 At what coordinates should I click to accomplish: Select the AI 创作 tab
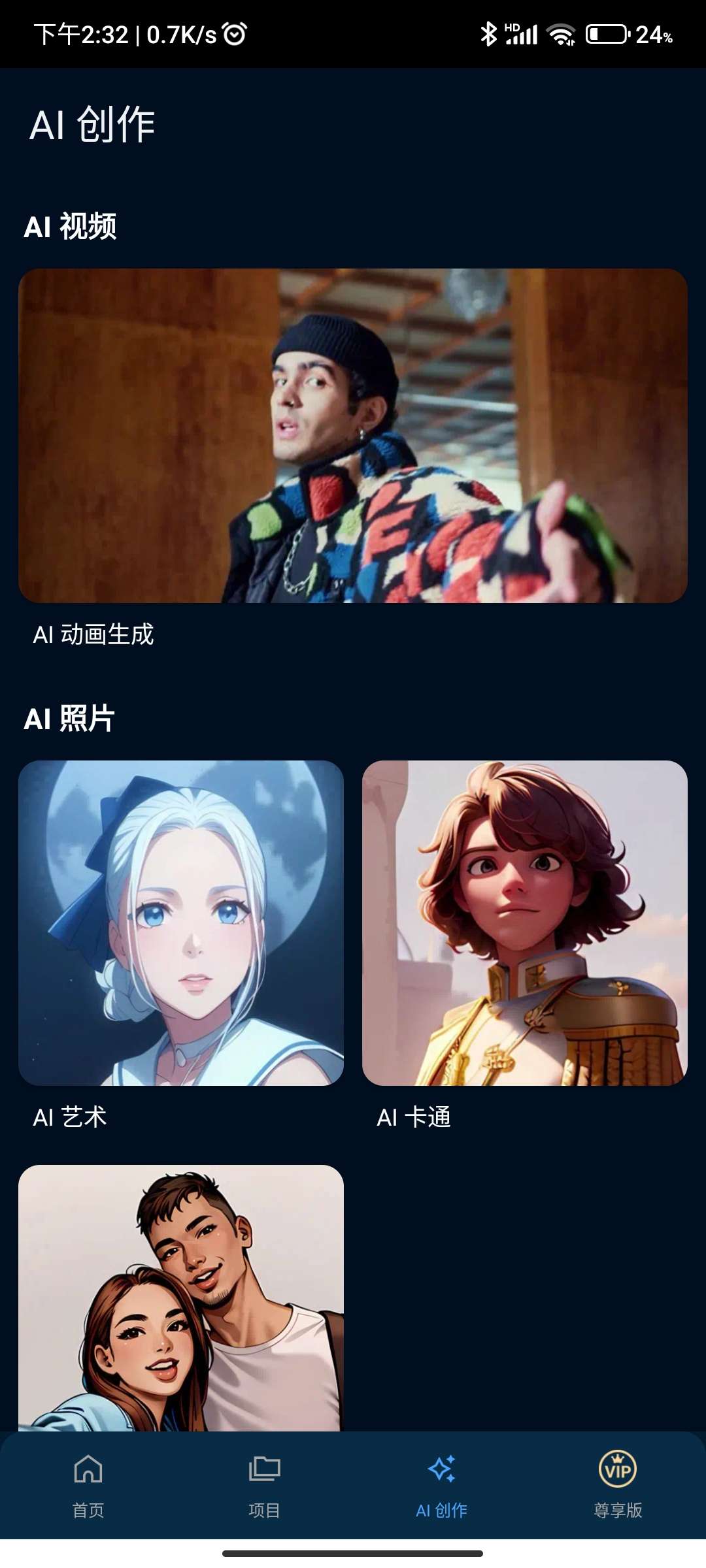441,1484
